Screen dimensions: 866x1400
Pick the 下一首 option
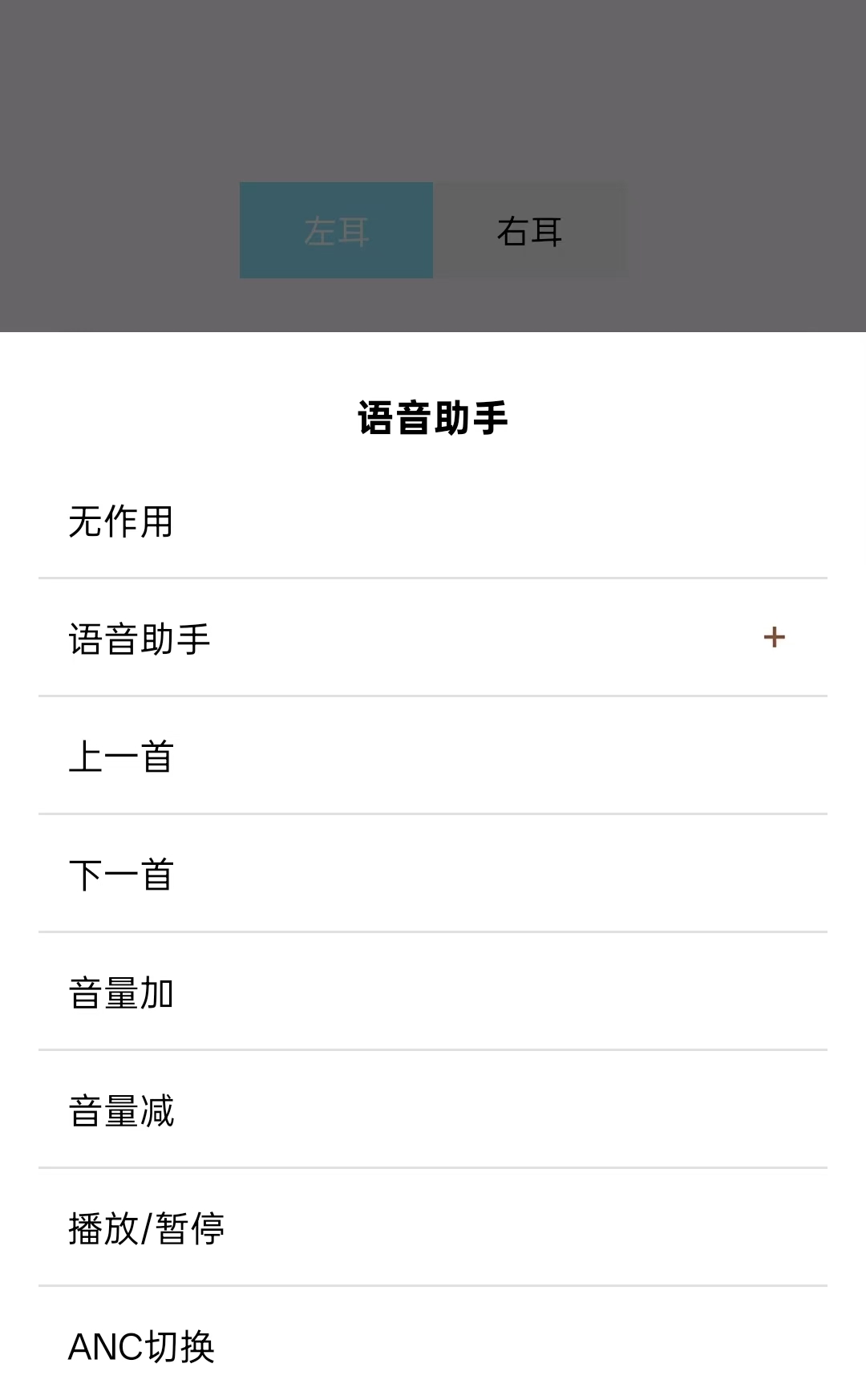[433, 874]
